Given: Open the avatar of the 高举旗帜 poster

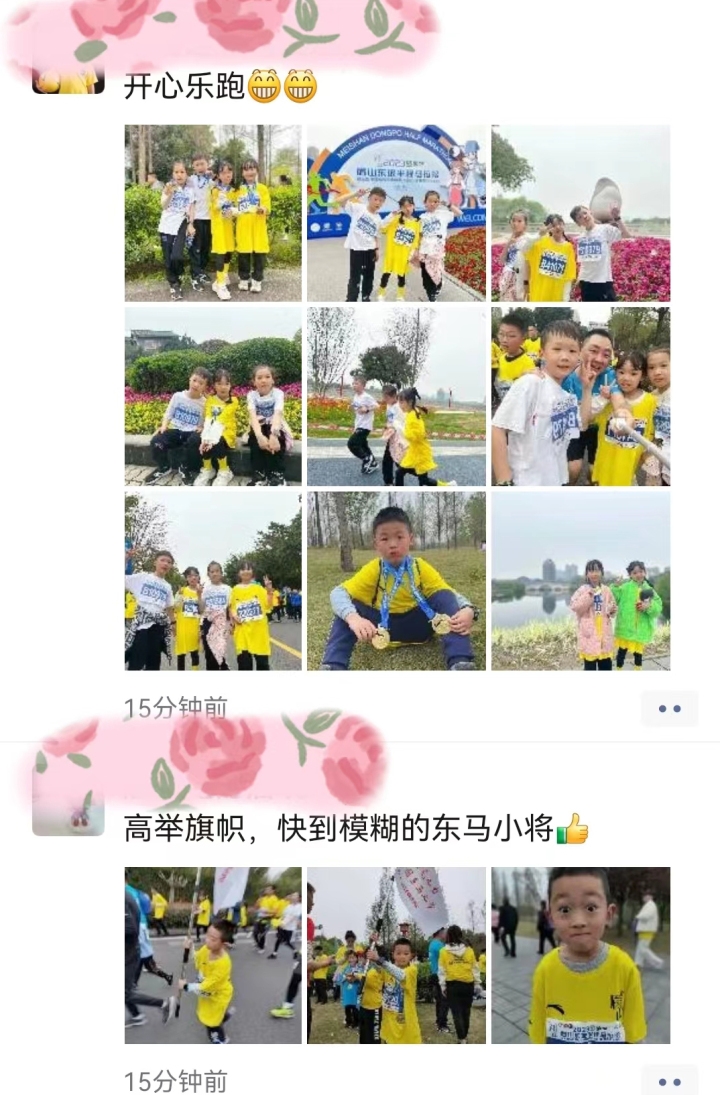Looking at the screenshot, I should point(68,806).
